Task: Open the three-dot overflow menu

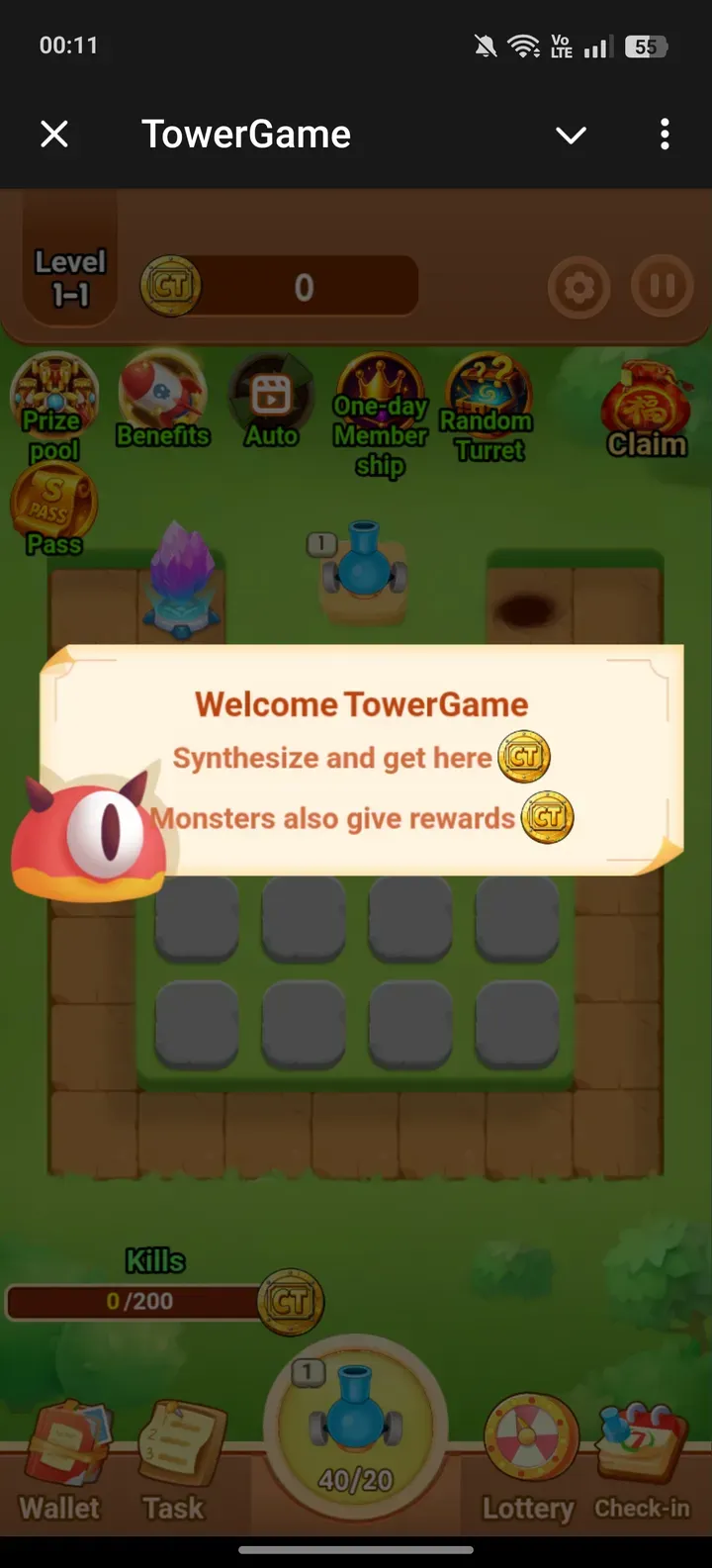Action: click(x=664, y=135)
